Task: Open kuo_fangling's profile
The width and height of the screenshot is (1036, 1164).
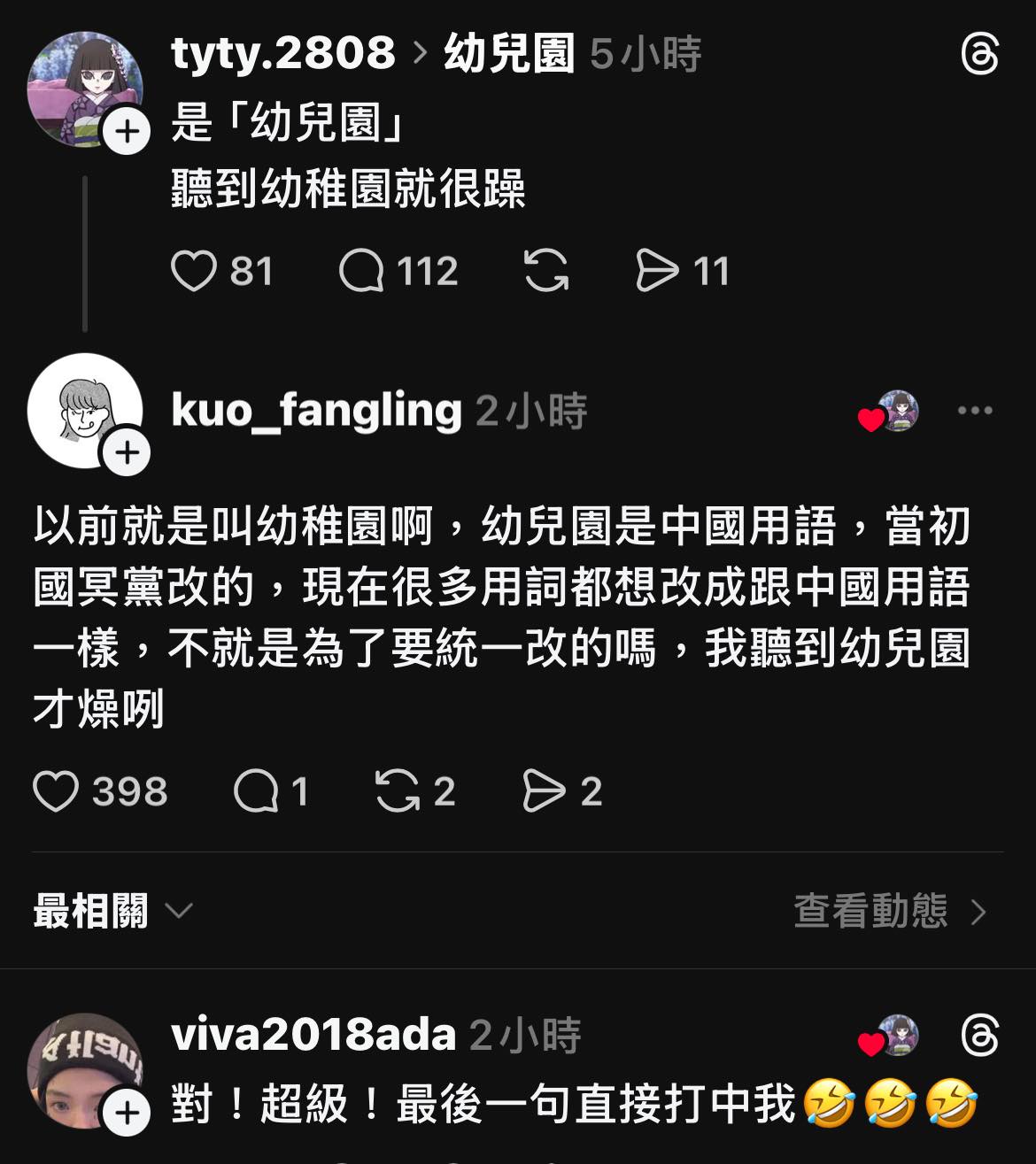Action: 316,411
